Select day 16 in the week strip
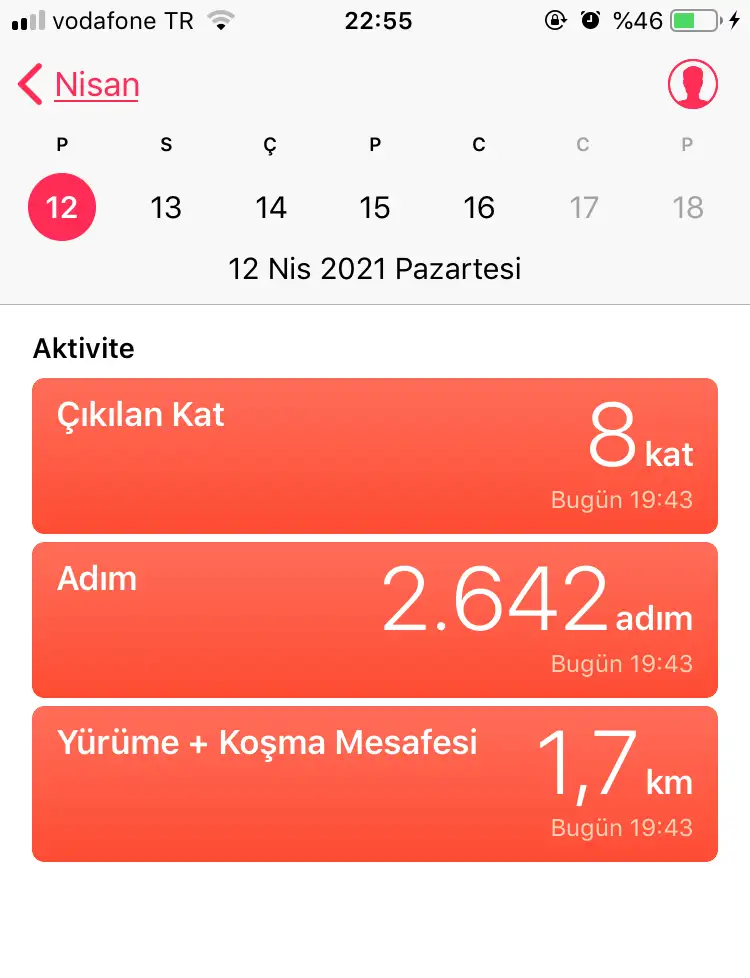The height and width of the screenshot is (978, 750). pos(479,207)
